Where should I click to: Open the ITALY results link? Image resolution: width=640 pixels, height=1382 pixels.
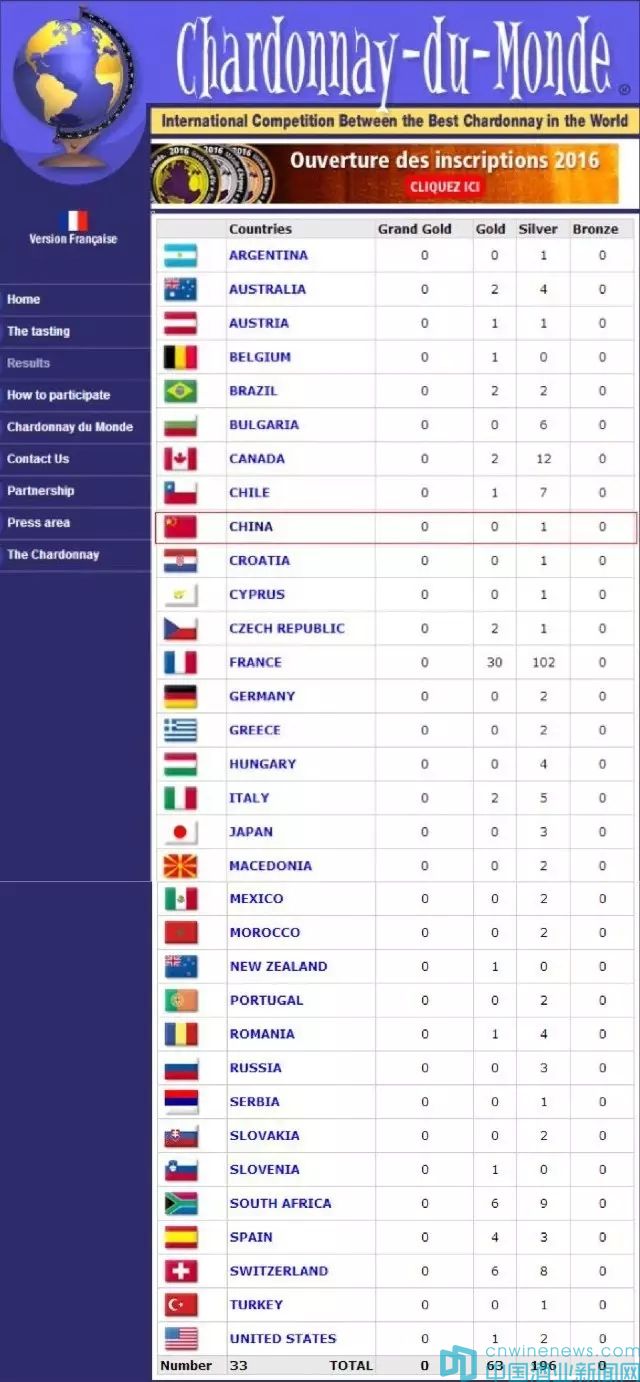click(249, 798)
